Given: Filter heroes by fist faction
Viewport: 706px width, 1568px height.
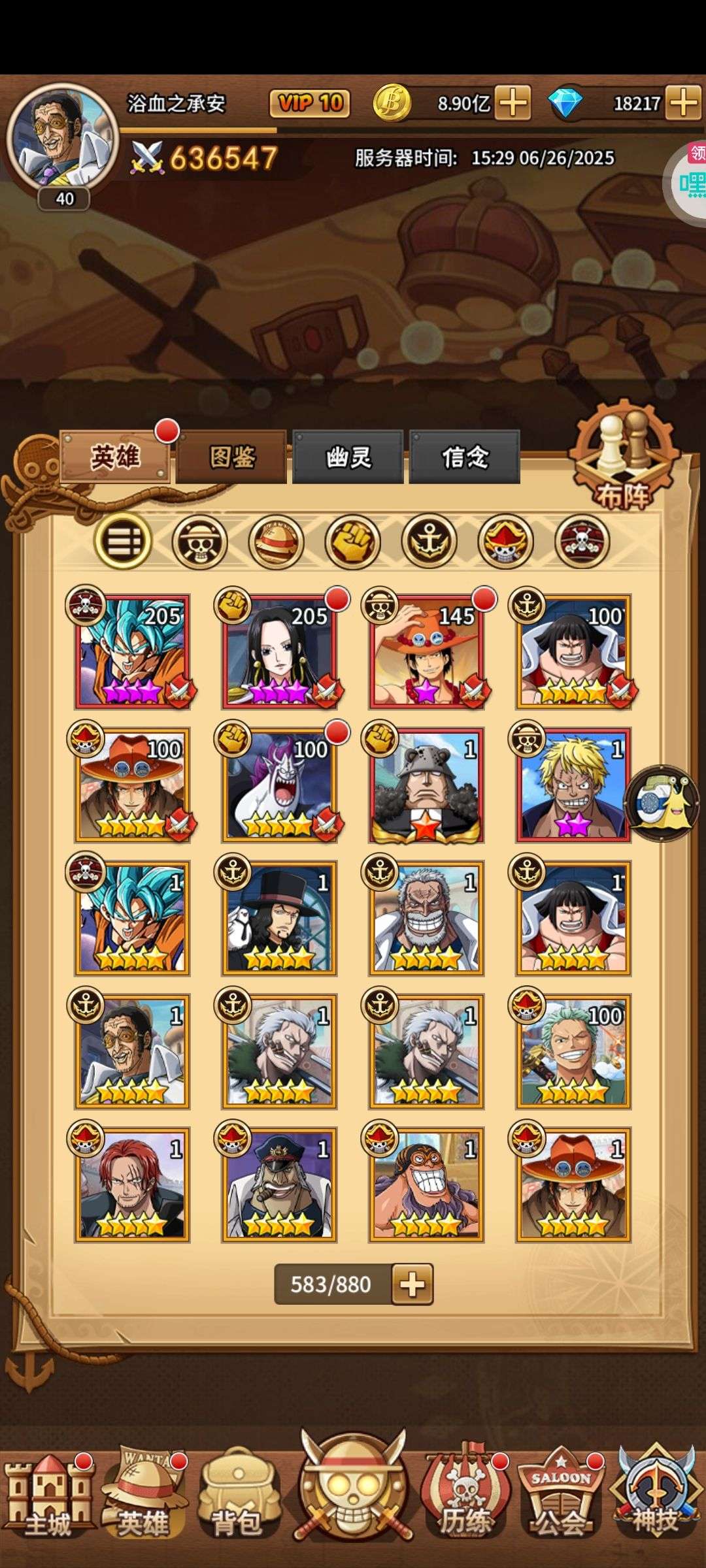Looking at the screenshot, I should (353, 542).
